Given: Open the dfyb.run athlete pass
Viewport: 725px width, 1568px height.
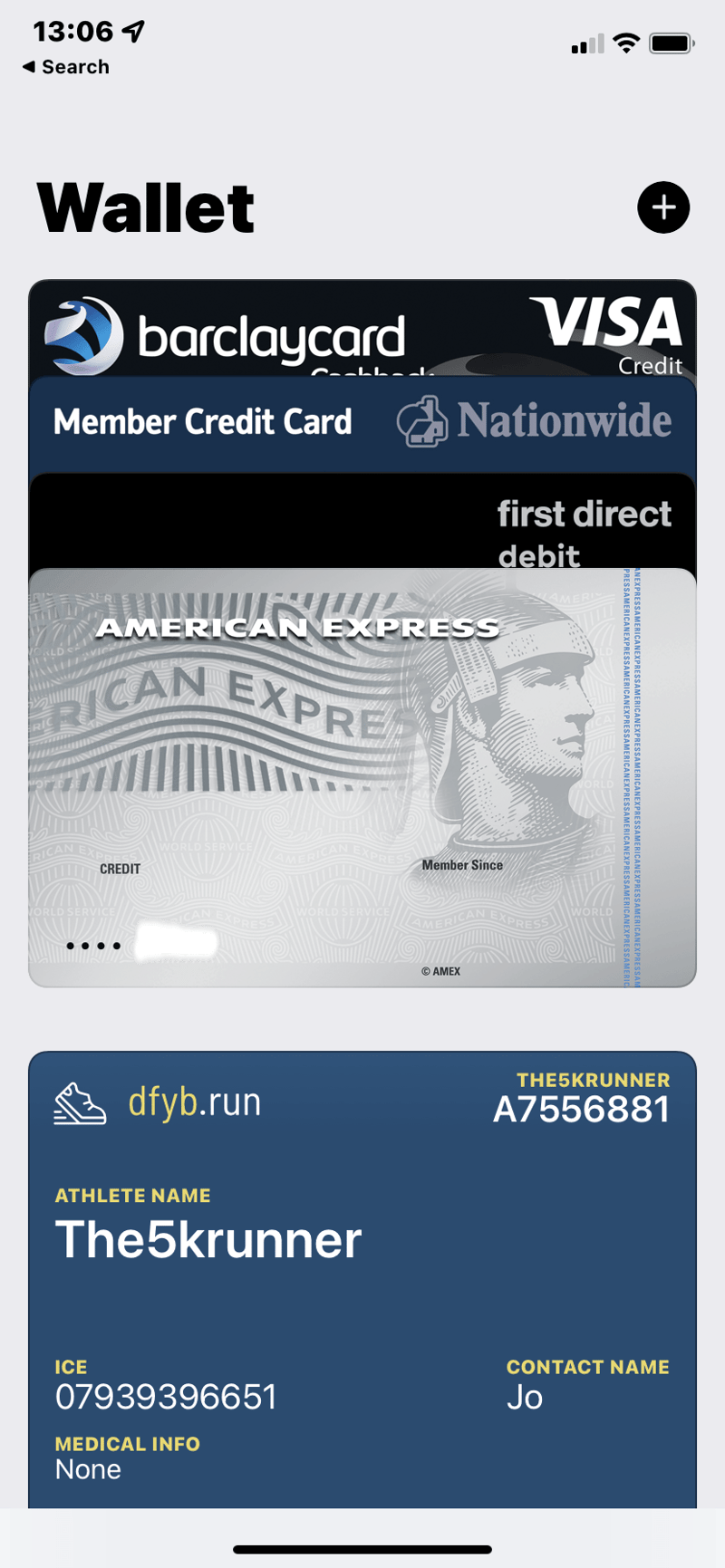Looking at the screenshot, I should click(362, 1268).
